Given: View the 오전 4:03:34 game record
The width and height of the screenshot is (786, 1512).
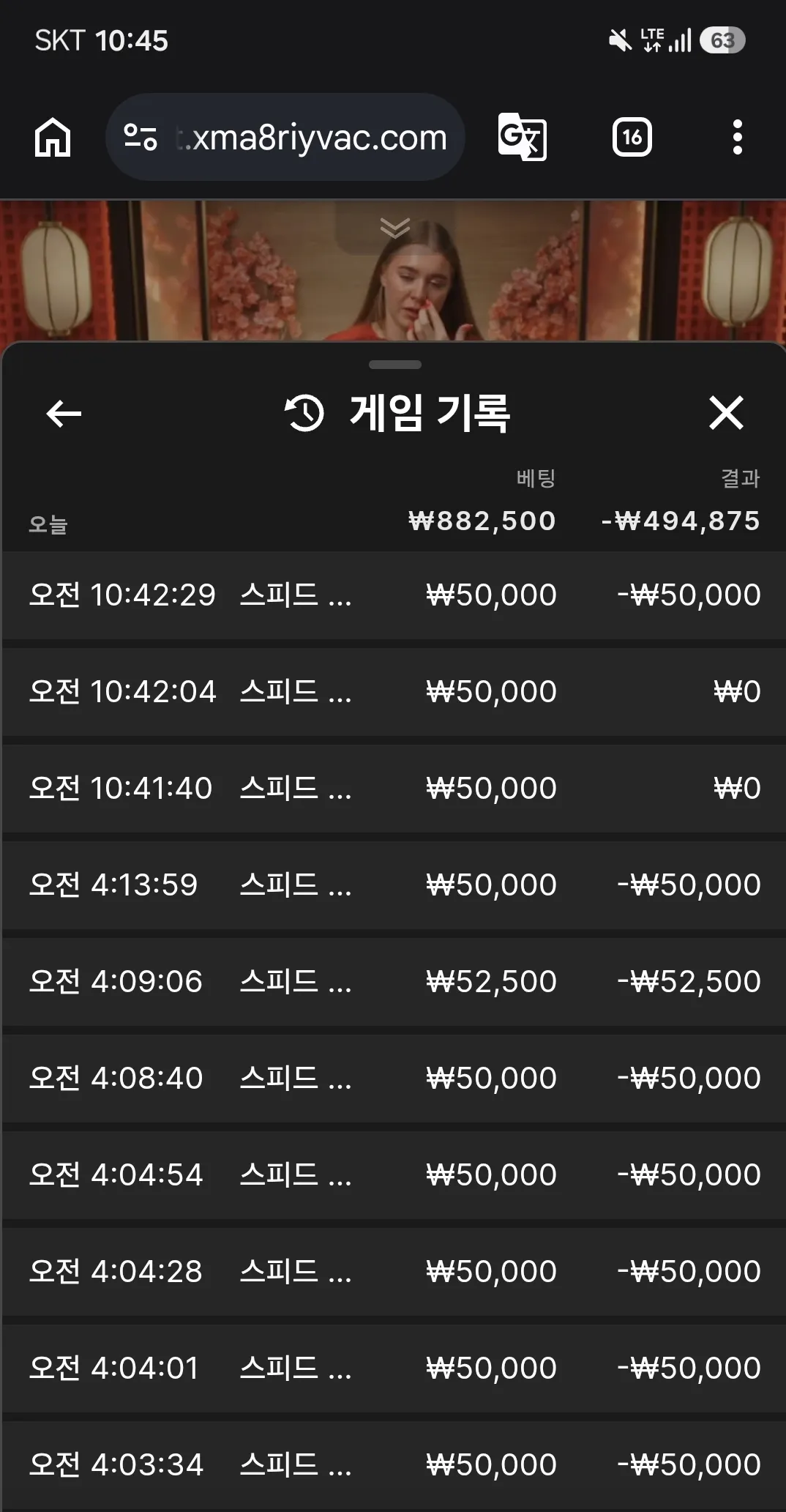Looking at the screenshot, I should tap(394, 1465).
